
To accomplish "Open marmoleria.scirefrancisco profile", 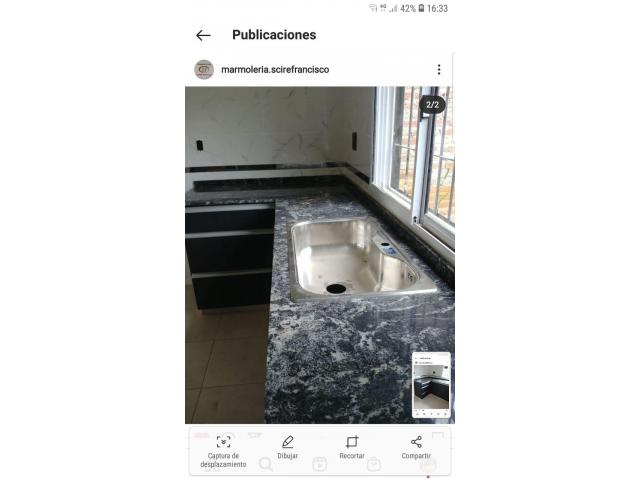I will click(x=275, y=70).
